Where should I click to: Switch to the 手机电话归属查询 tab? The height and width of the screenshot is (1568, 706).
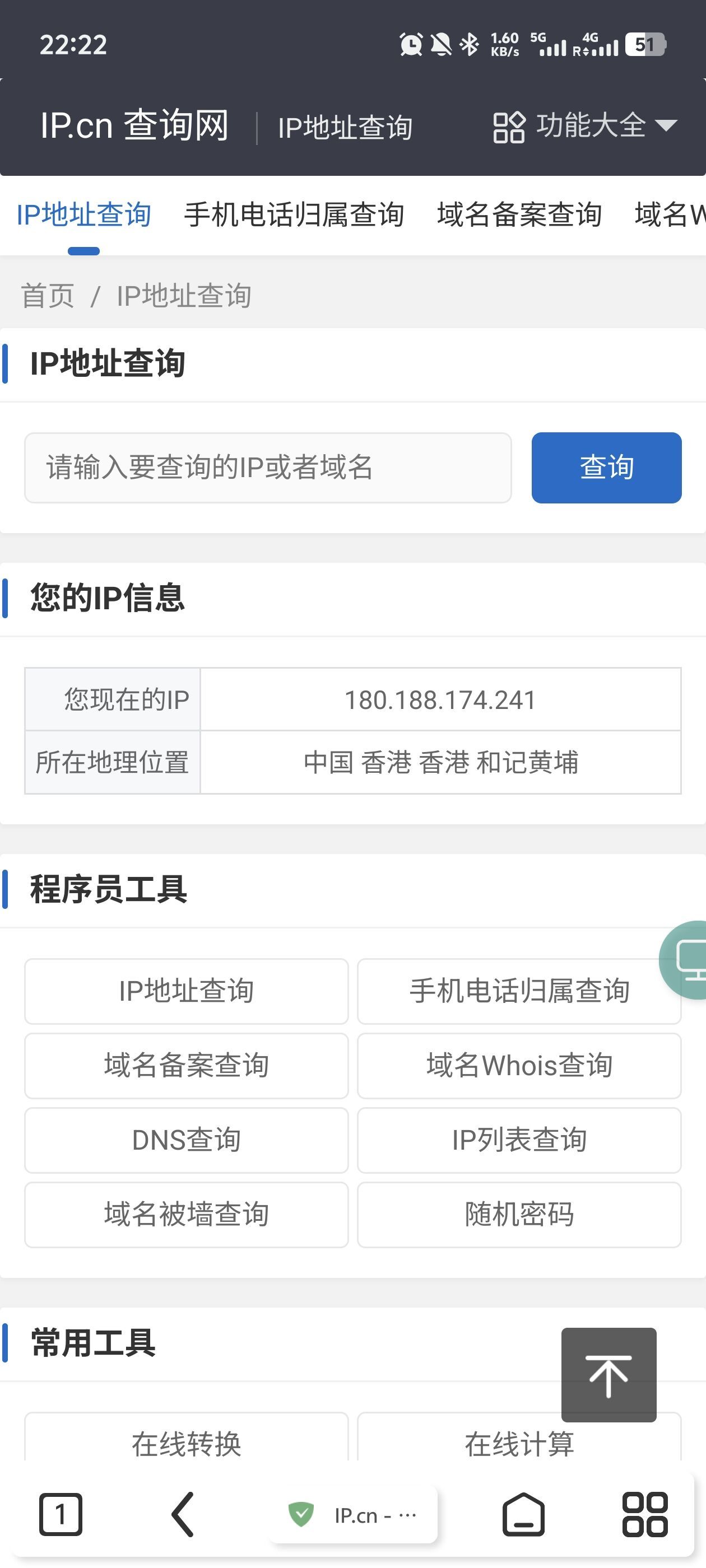coord(294,215)
